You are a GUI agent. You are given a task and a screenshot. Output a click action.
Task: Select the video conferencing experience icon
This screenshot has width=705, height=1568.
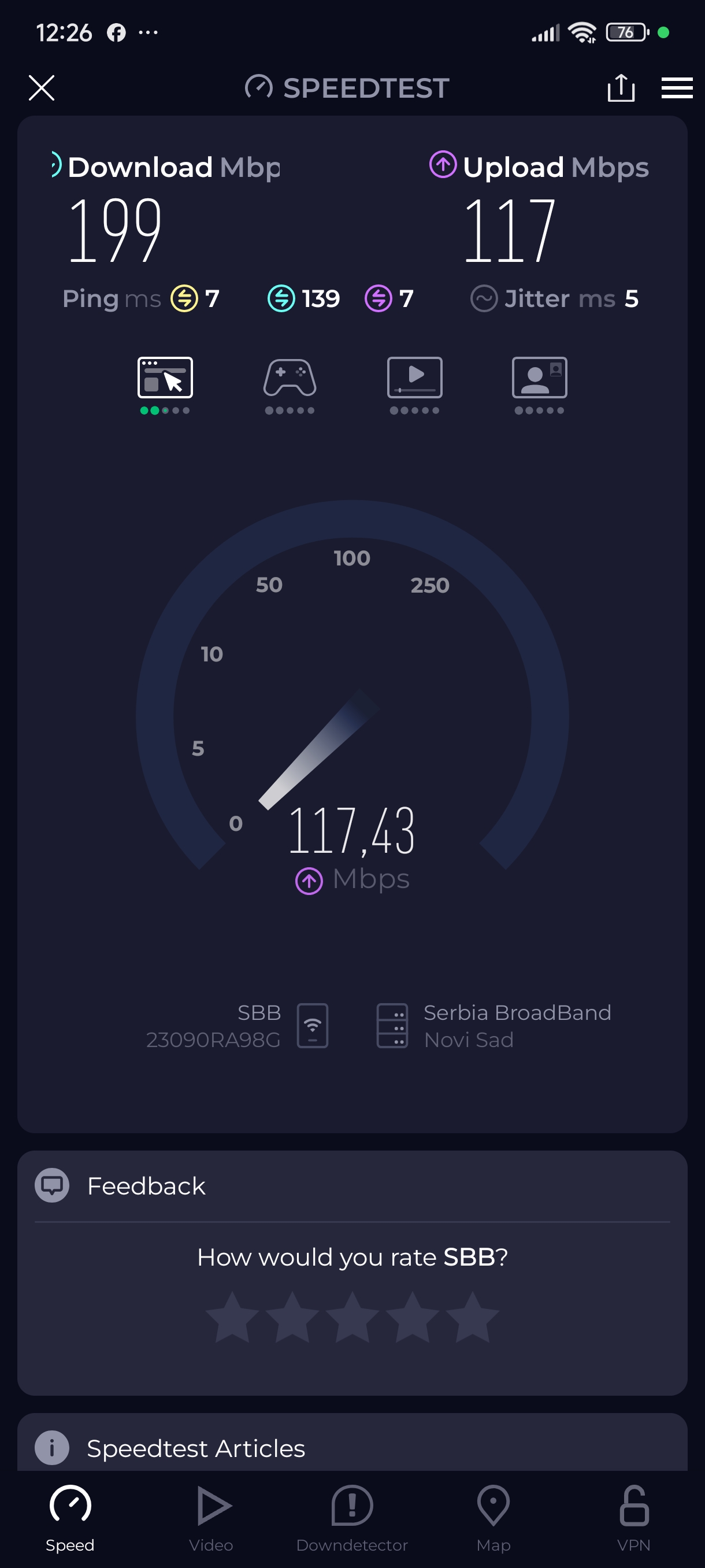tap(539, 379)
